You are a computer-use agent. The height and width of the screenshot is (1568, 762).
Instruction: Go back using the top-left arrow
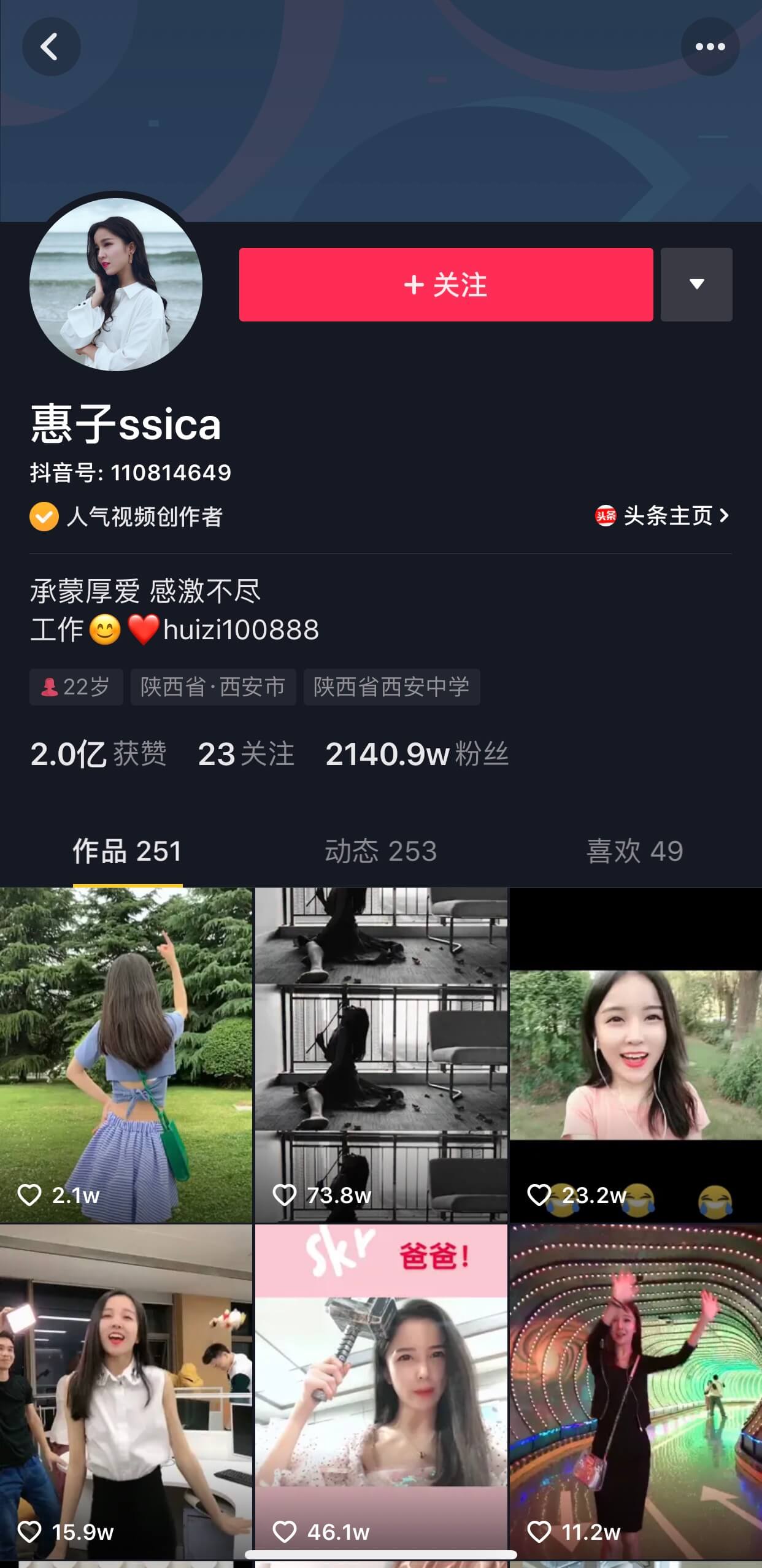[51, 47]
